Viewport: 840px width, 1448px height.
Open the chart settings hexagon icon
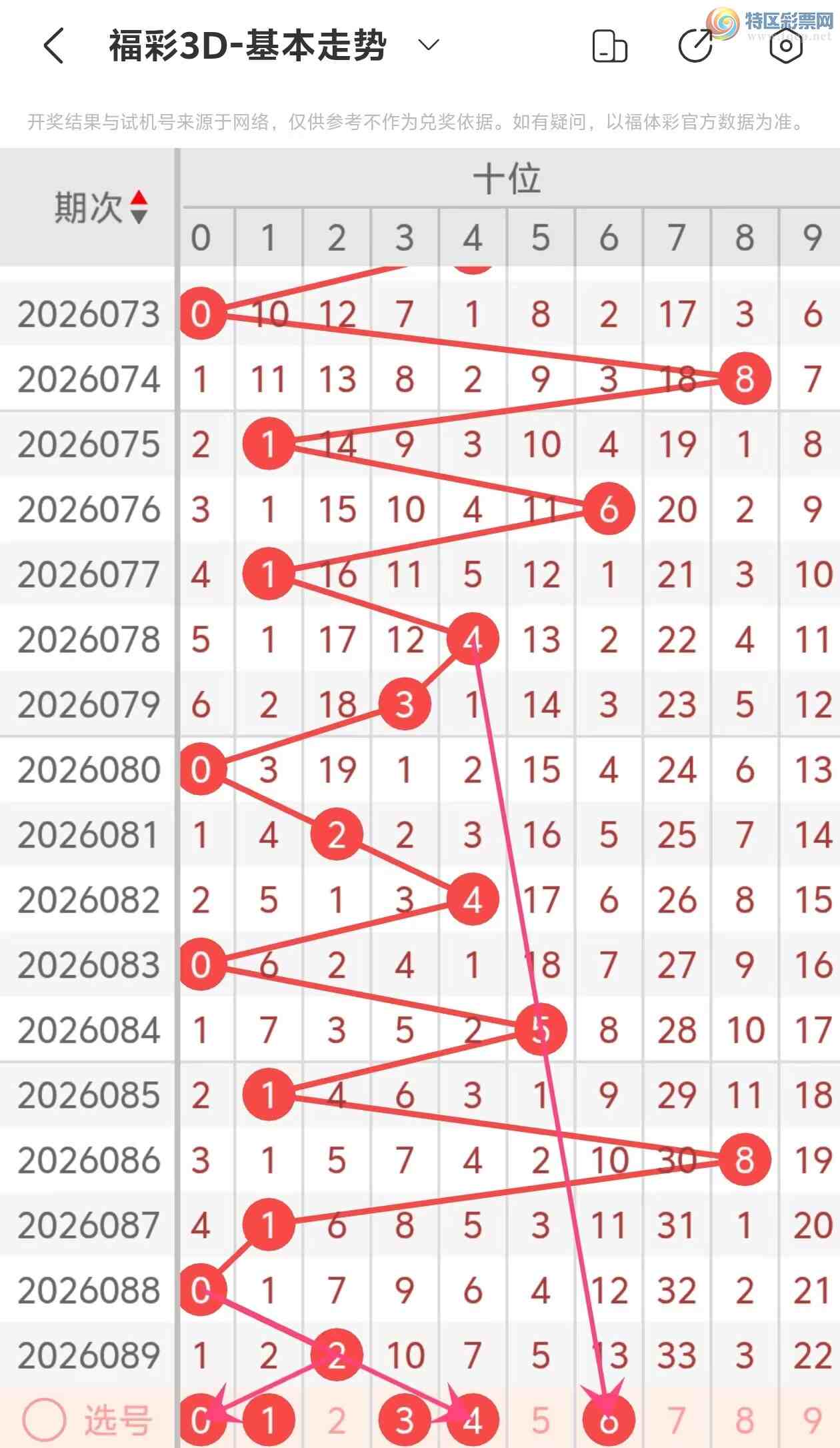click(x=786, y=46)
